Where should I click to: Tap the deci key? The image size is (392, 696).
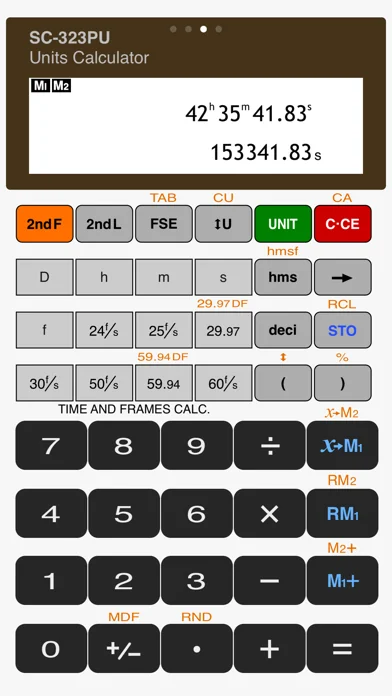(x=283, y=330)
